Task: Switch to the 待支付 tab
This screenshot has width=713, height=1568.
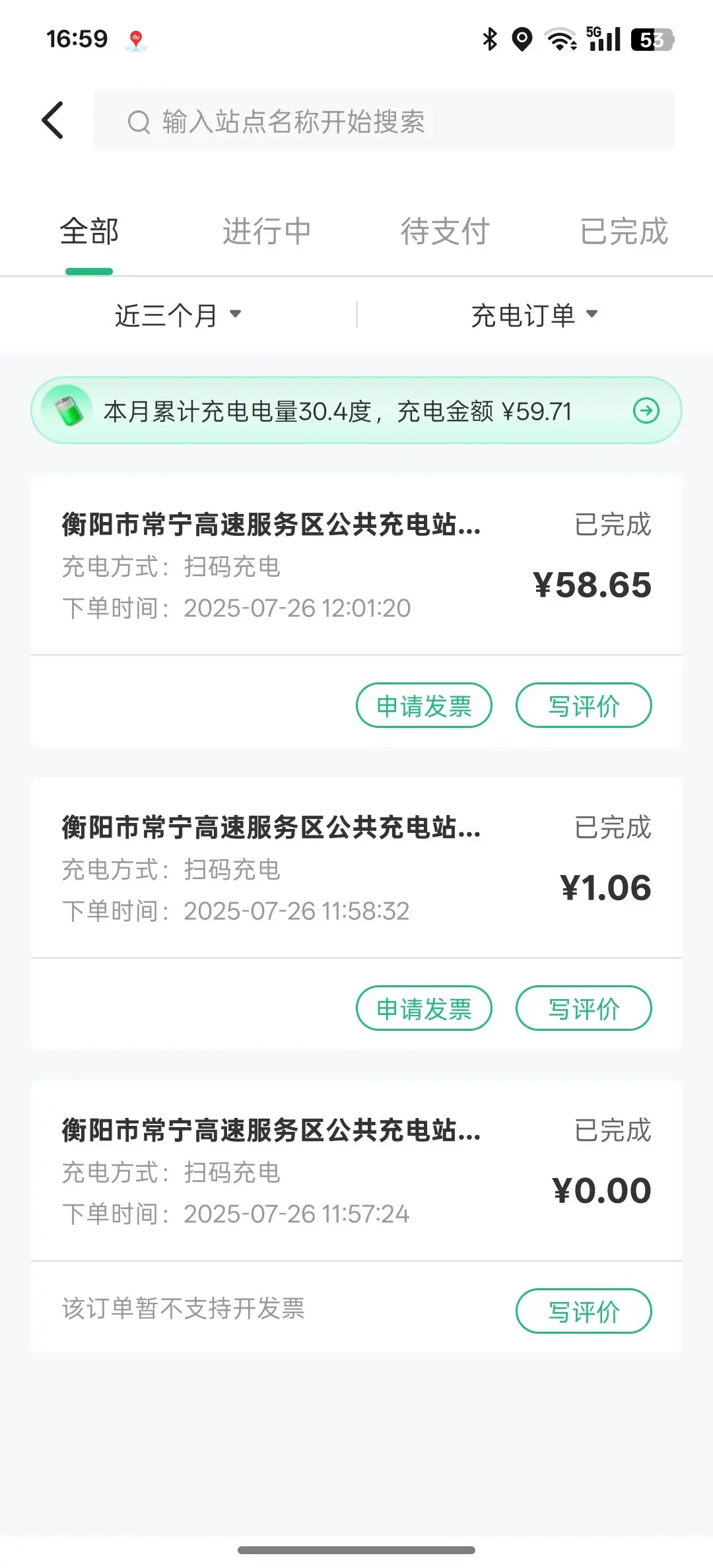Action: [445, 232]
